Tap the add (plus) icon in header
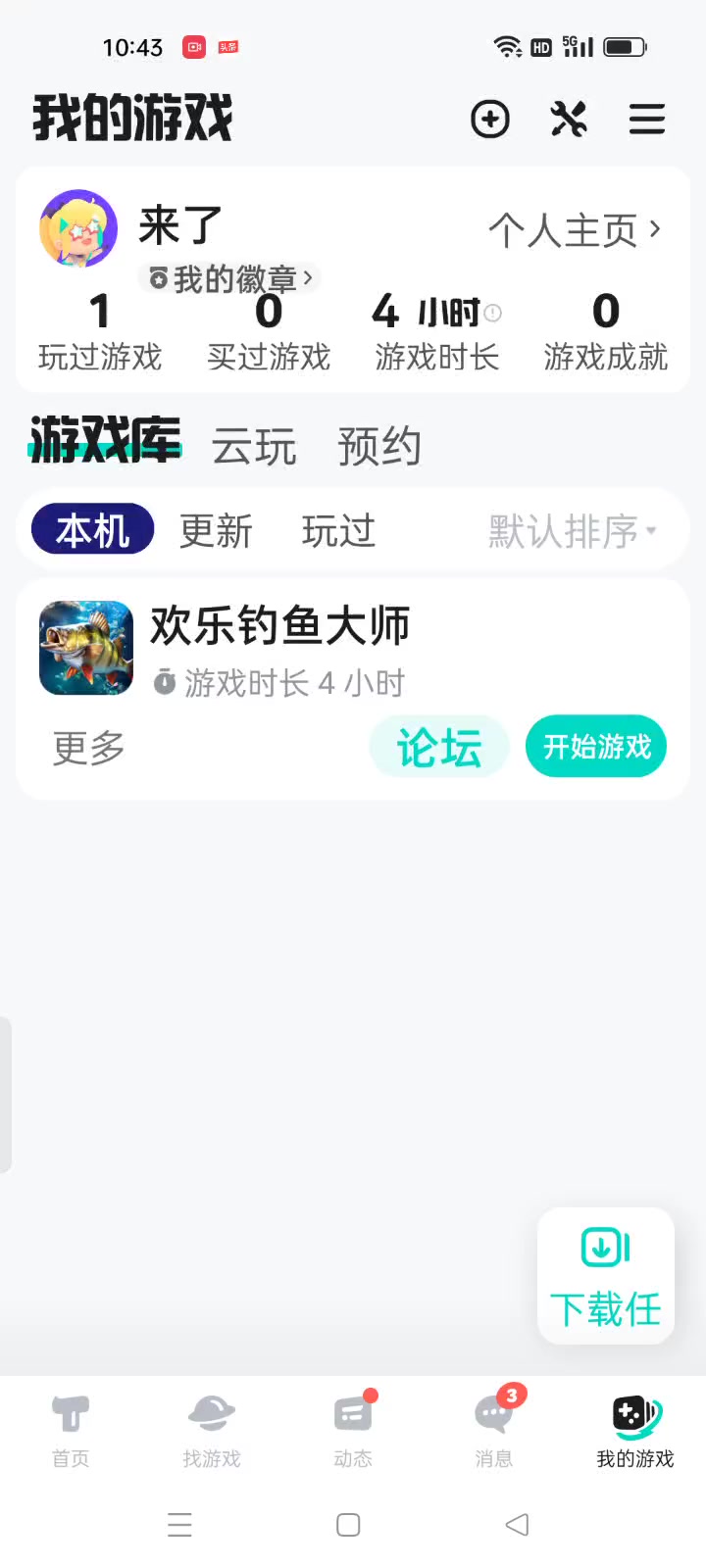706x1568 pixels. pyautogui.click(x=490, y=120)
